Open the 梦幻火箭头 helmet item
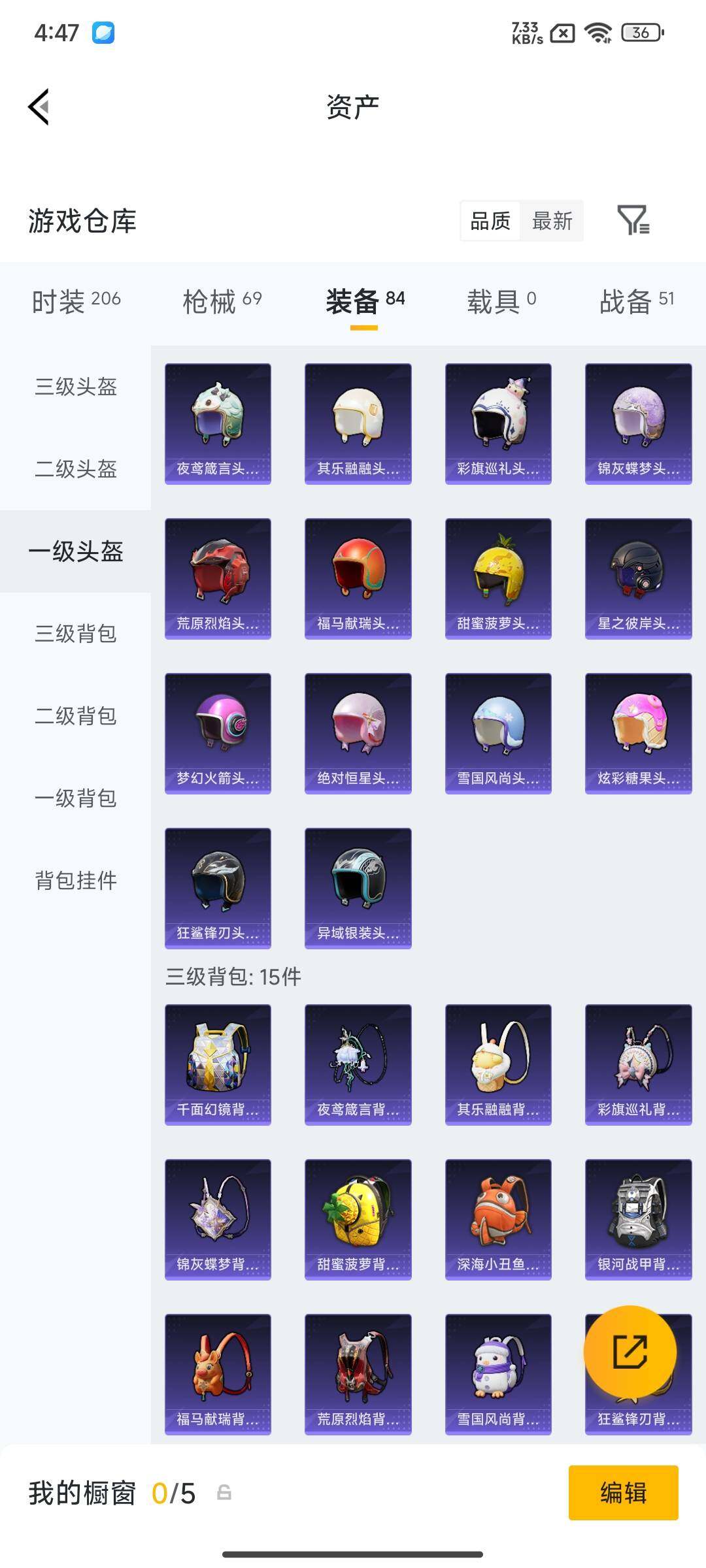706x1568 pixels. 218,734
